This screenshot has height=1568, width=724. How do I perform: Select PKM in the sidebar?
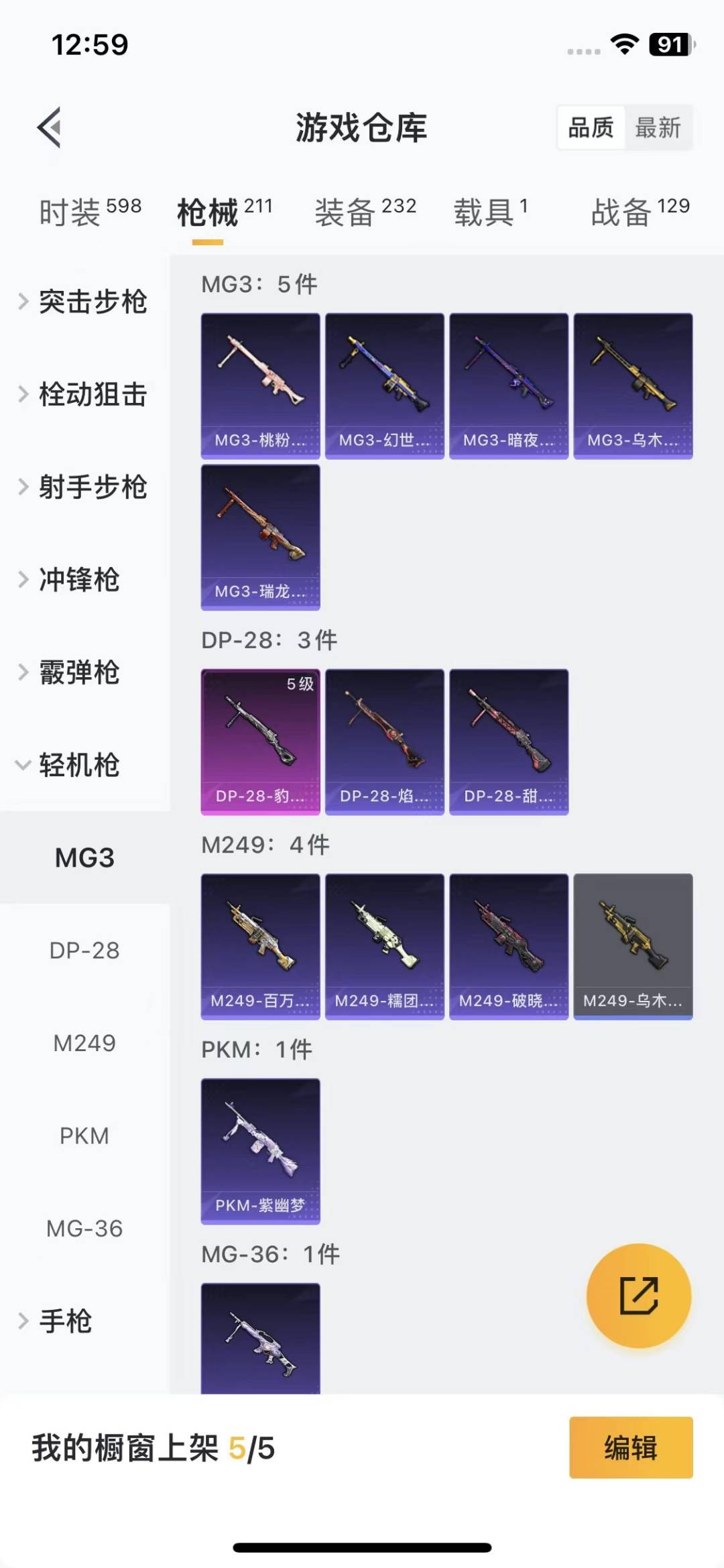tap(84, 1136)
